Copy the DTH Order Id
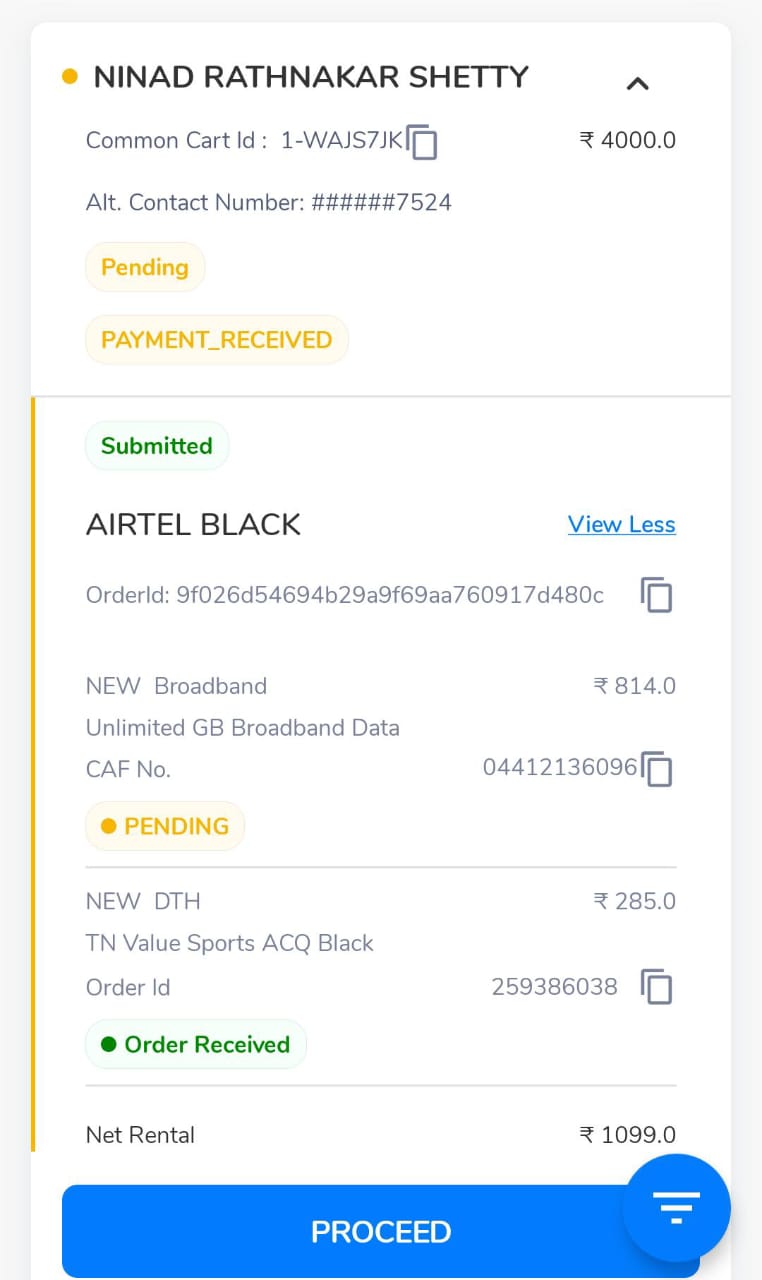This screenshot has width=762, height=1280. (x=656, y=987)
